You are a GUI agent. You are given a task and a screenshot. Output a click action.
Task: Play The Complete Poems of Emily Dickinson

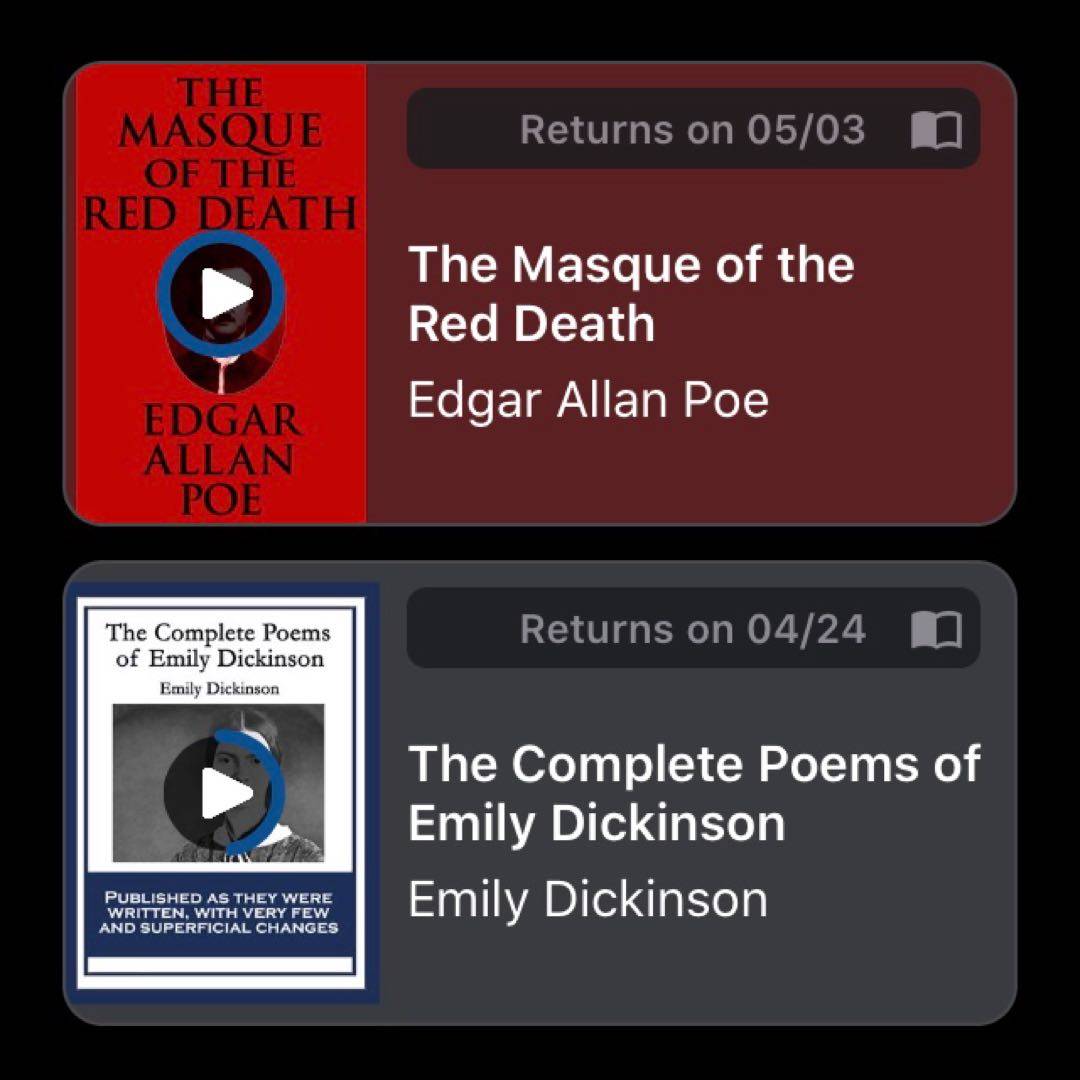pos(224,793)
